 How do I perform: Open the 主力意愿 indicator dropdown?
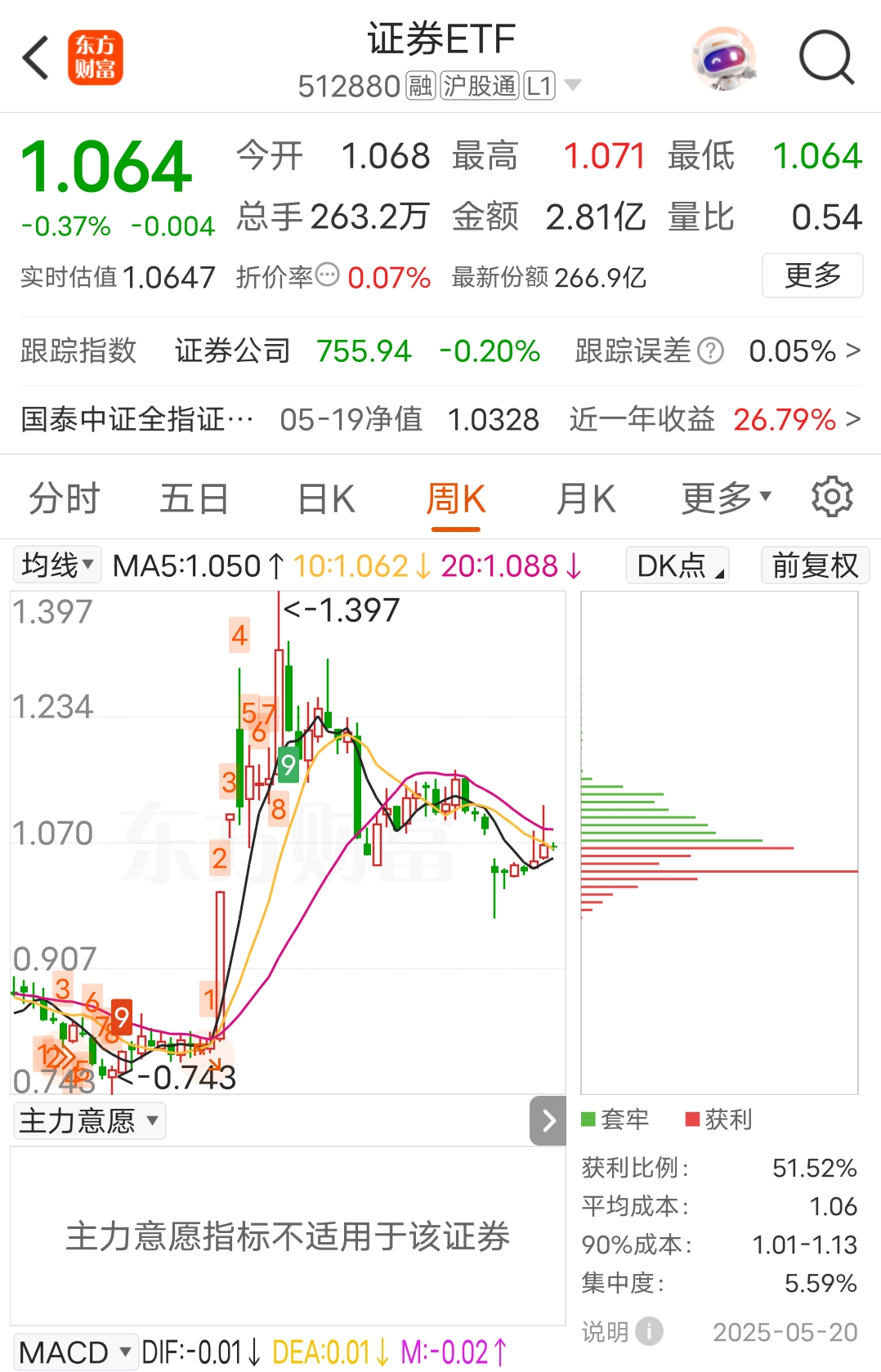pyautogui.click(x=89, y=1121)
